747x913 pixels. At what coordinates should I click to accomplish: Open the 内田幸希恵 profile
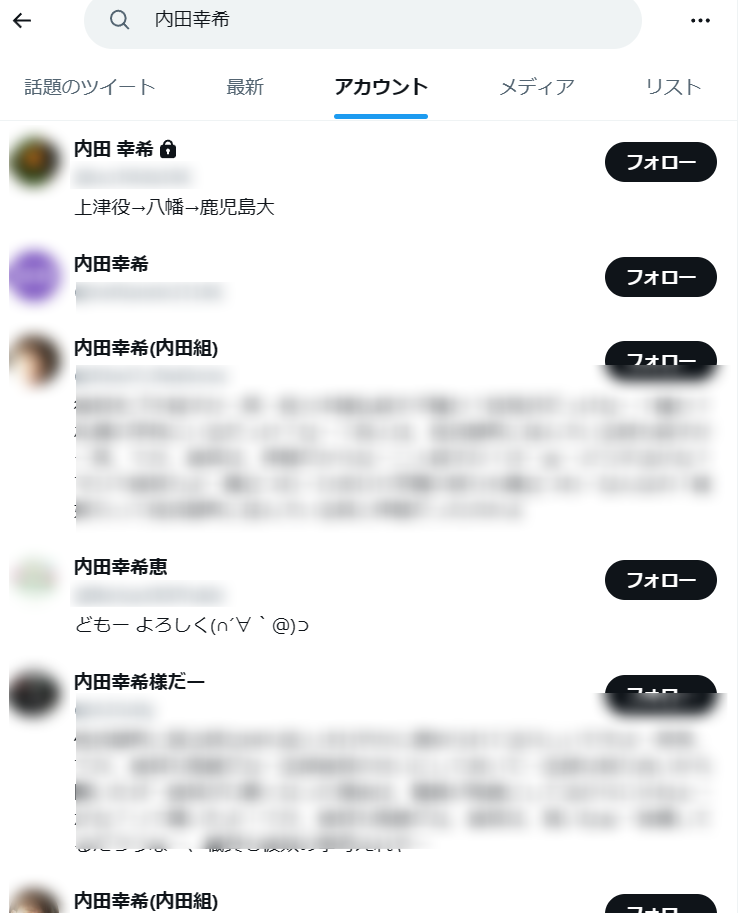120,567
